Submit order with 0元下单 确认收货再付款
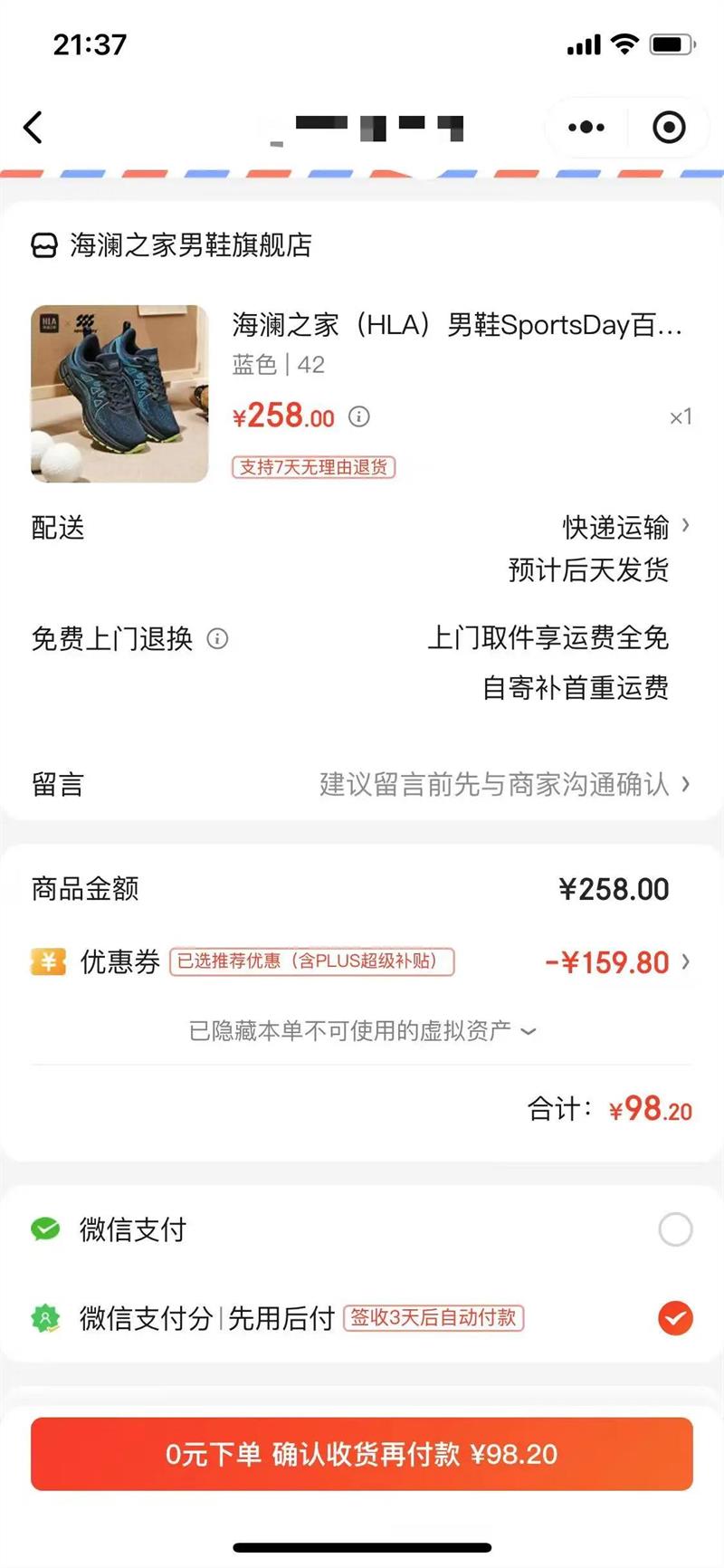This screenshot has height=1568, width=724. (362, 1455)
